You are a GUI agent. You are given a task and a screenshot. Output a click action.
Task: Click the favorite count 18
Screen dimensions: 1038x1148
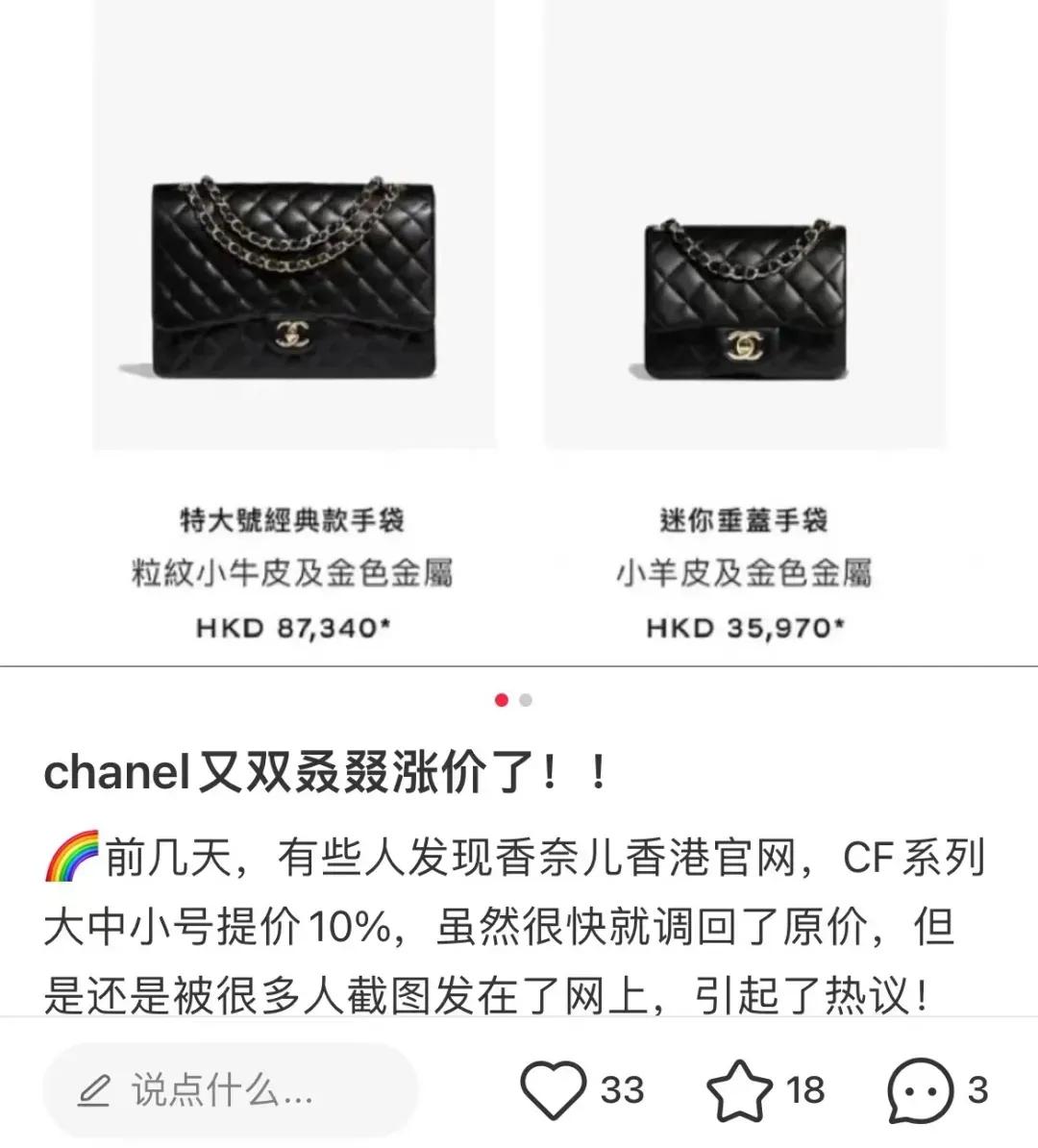(x=805, y=1087)
